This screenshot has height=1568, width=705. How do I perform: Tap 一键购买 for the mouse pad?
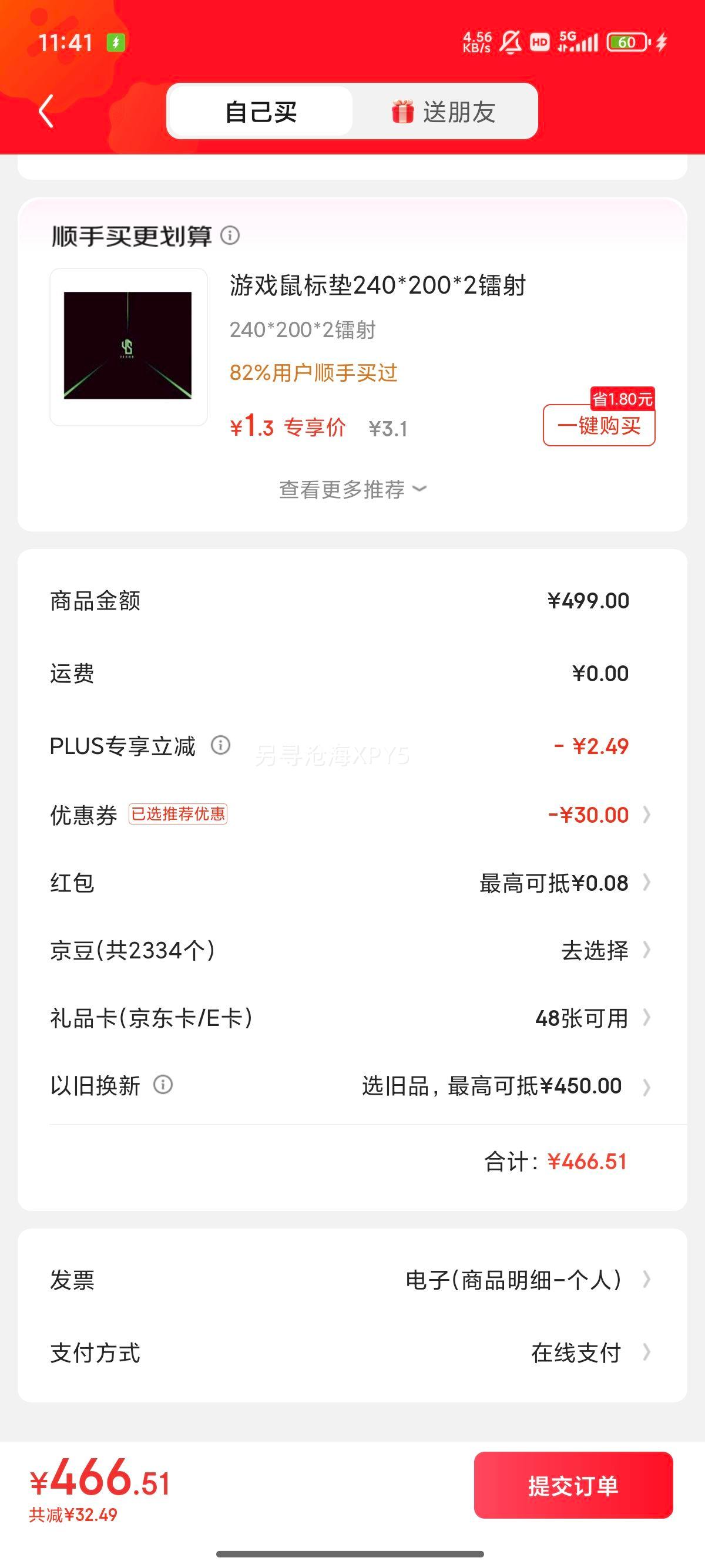[599, 426]
